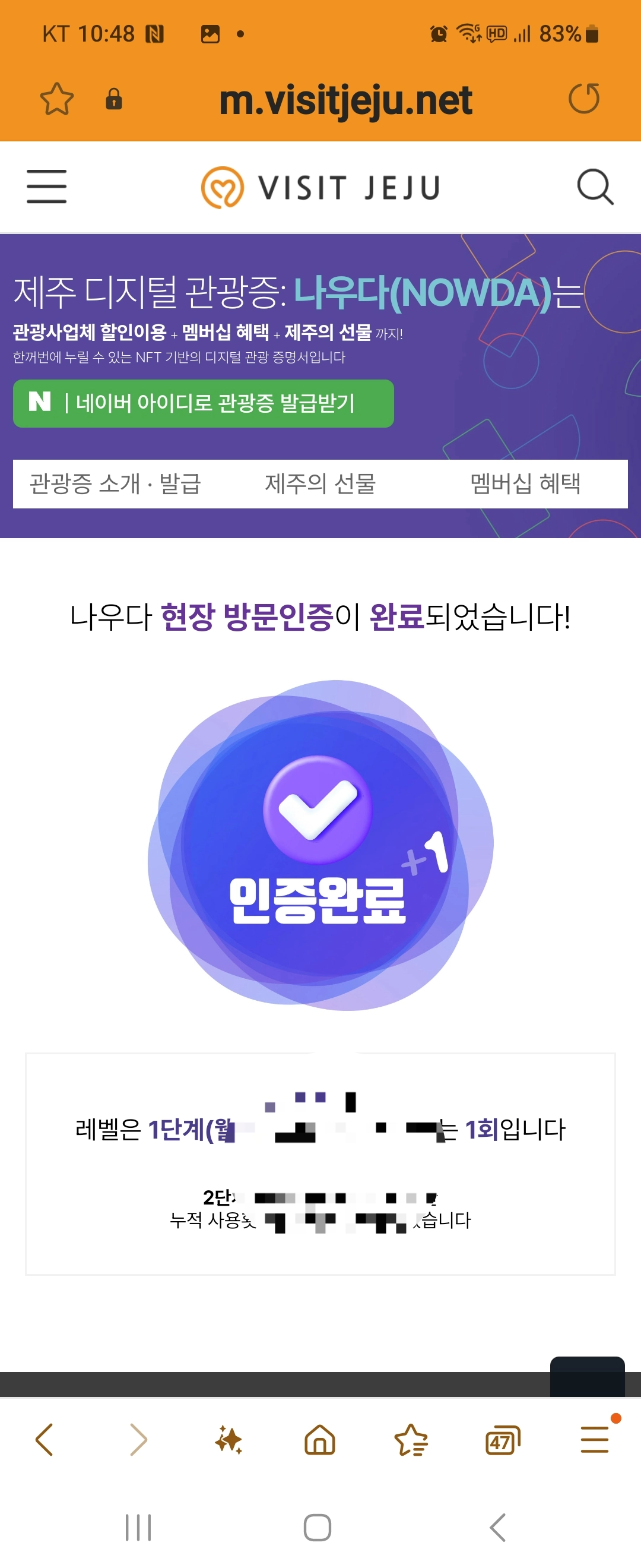Open the Visit Jeju site search
The width and height of the screenshot is (641, 1568).
(x=594, y=186)
